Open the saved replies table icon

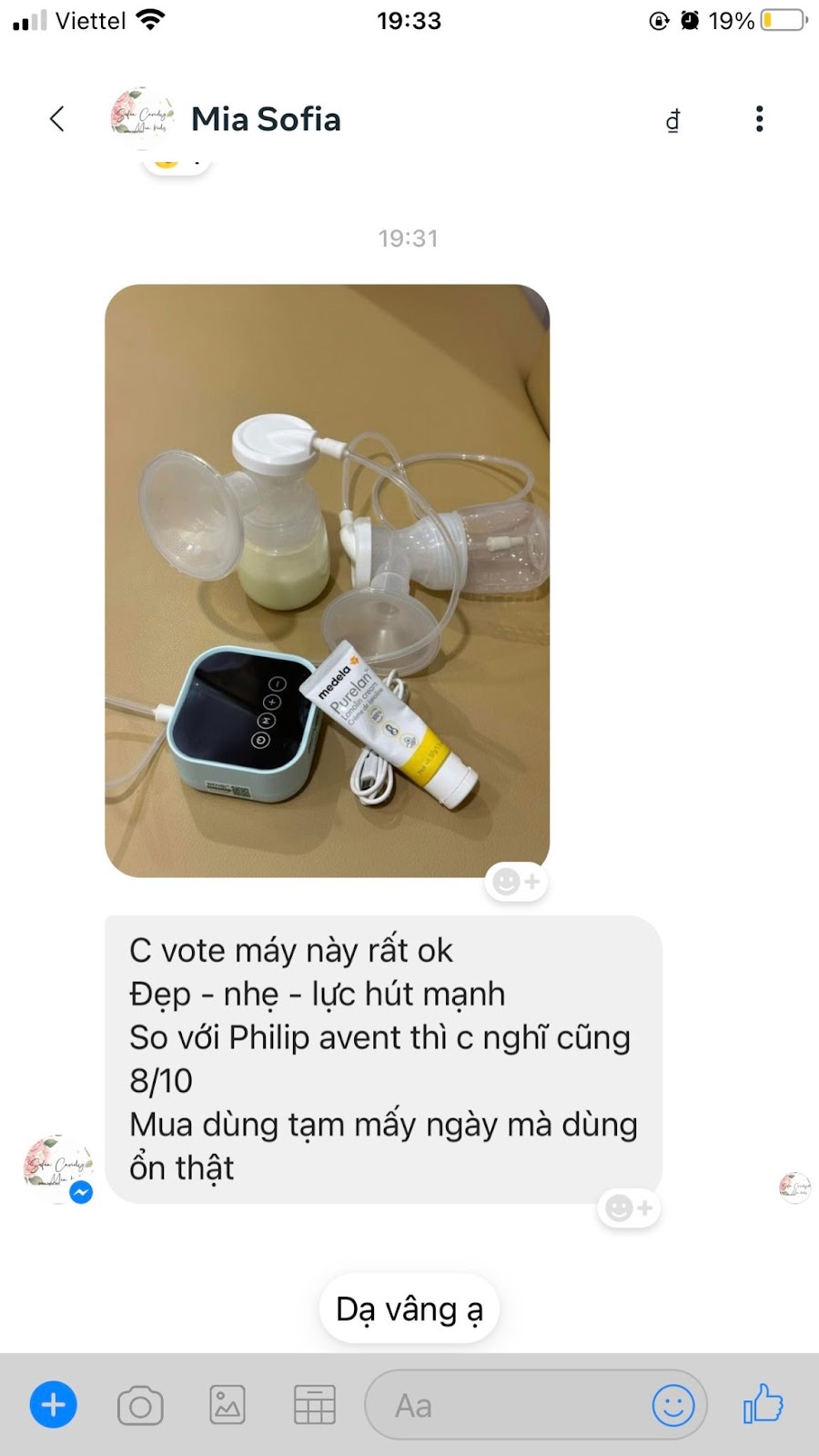point(315,1406)
